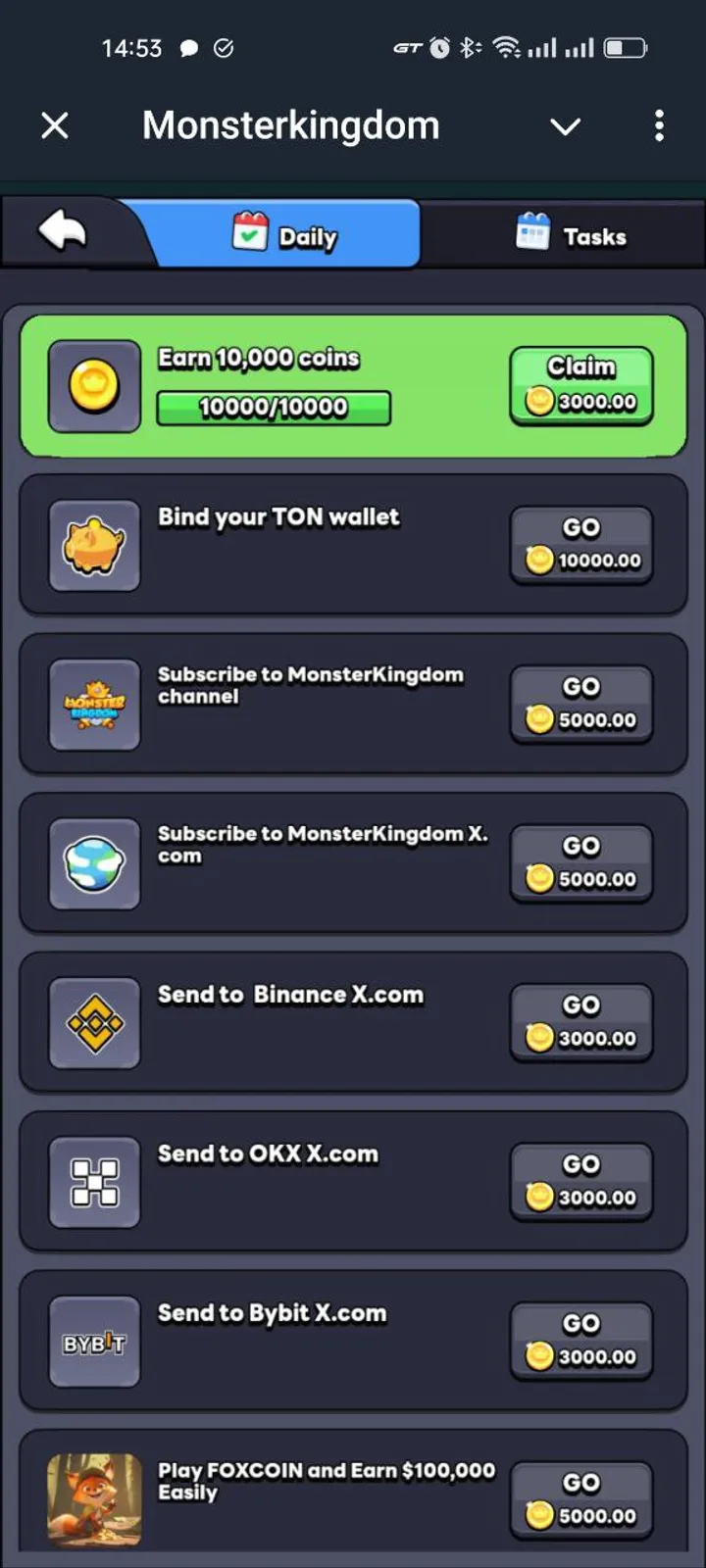This screenshot has width=706, height=1568.
Task: Claim the 3000 coins reward
Action: click(580, 384)
